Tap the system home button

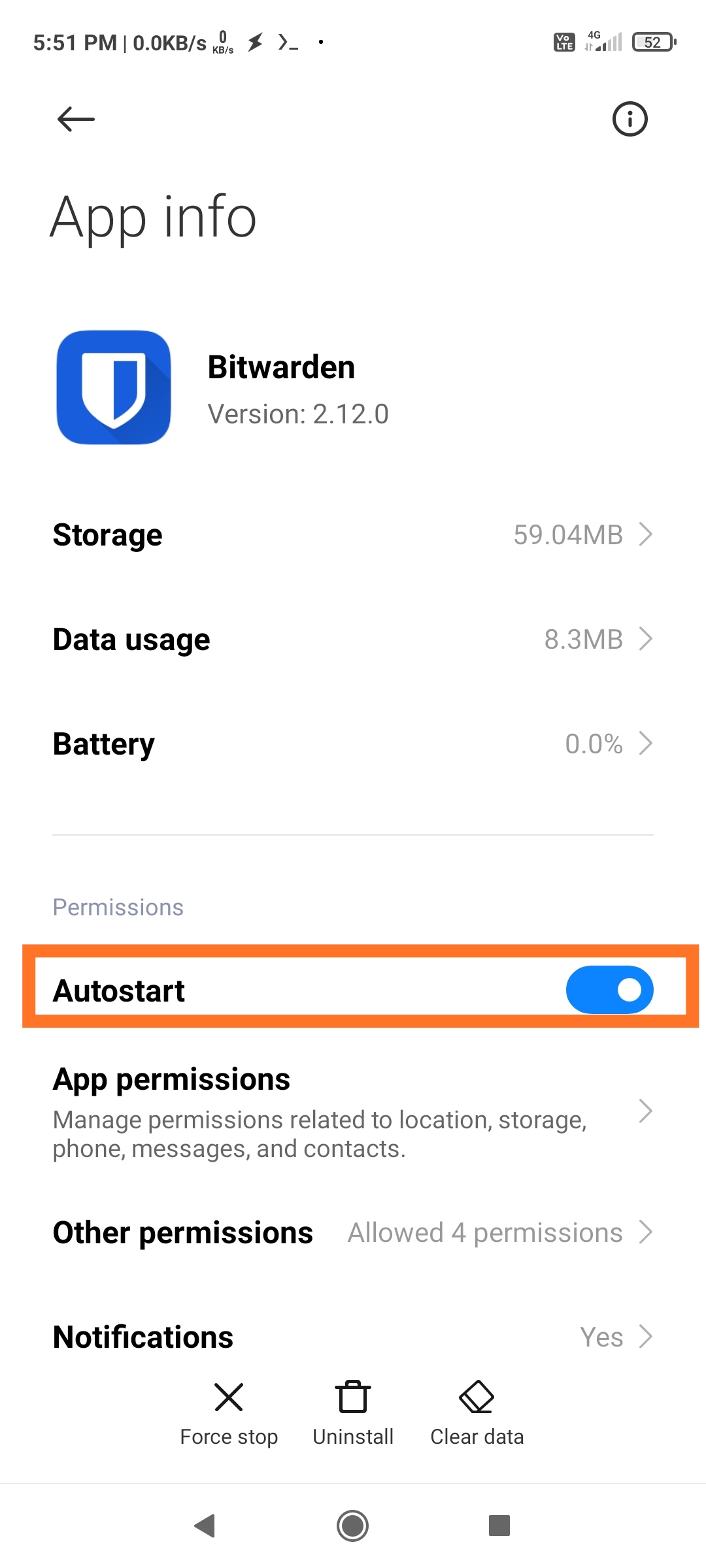353,1526
